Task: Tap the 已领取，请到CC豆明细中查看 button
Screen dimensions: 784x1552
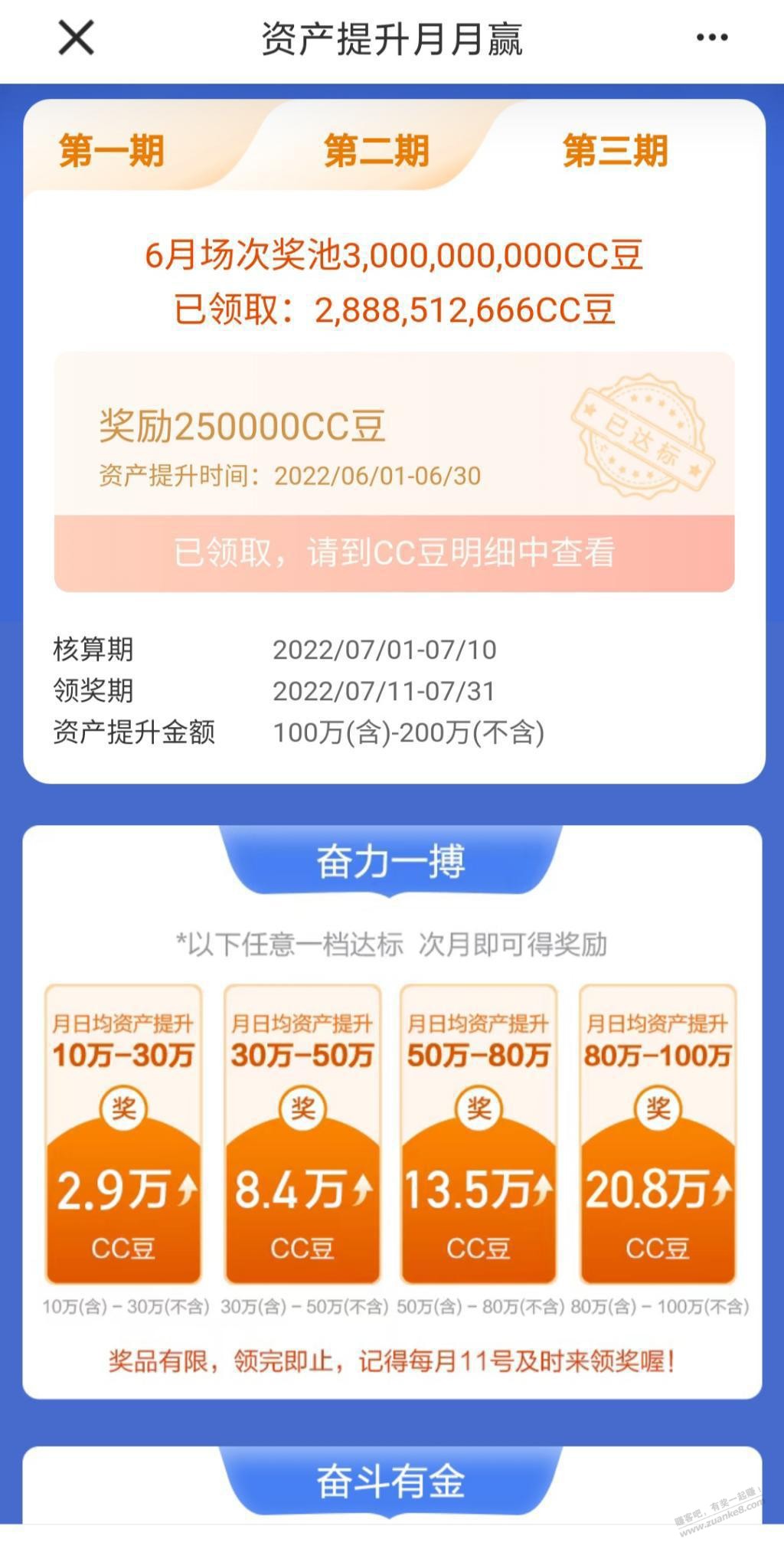Action: pos(394,553)
